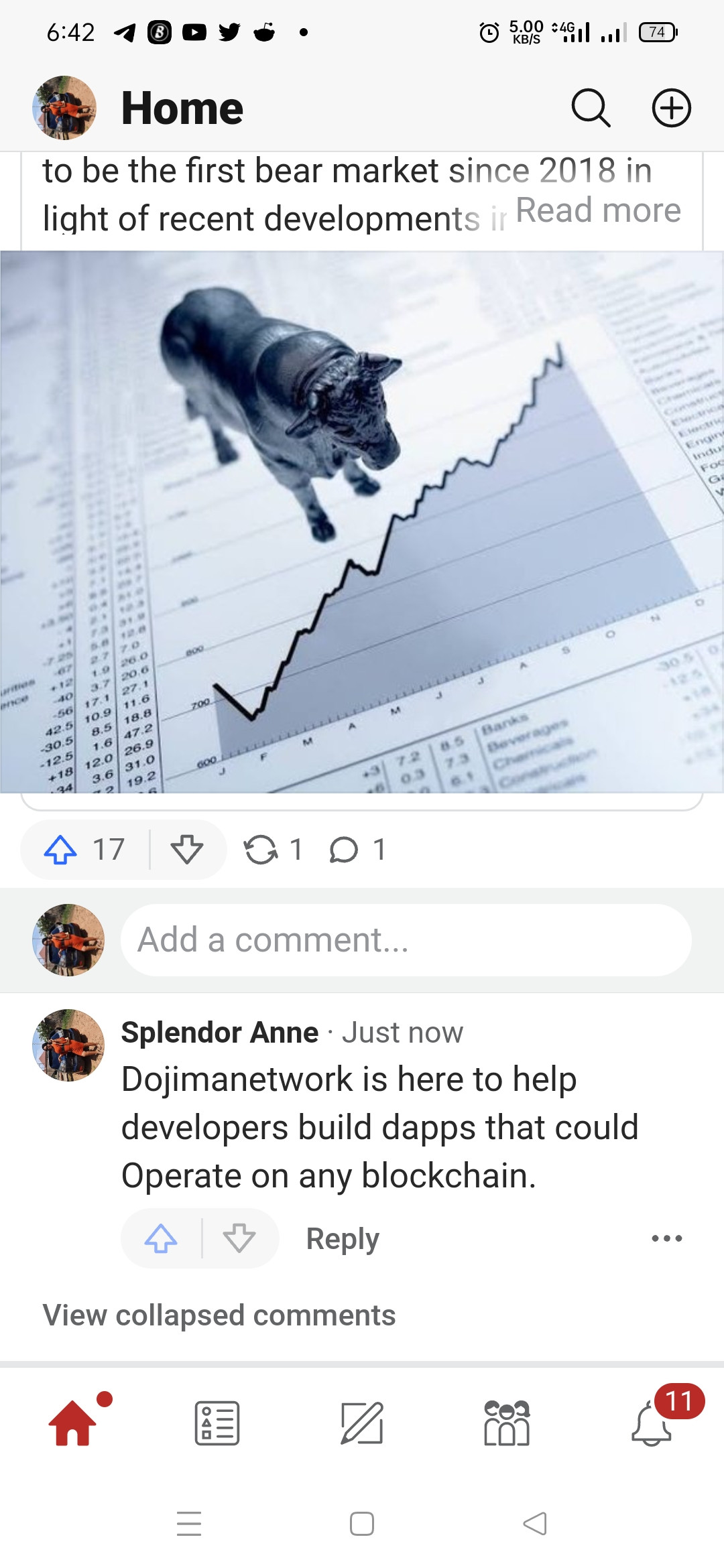The height and width of the screenshot is (1568, 724).
Task: Downvote the bear market post
Action: pos(187,850)
